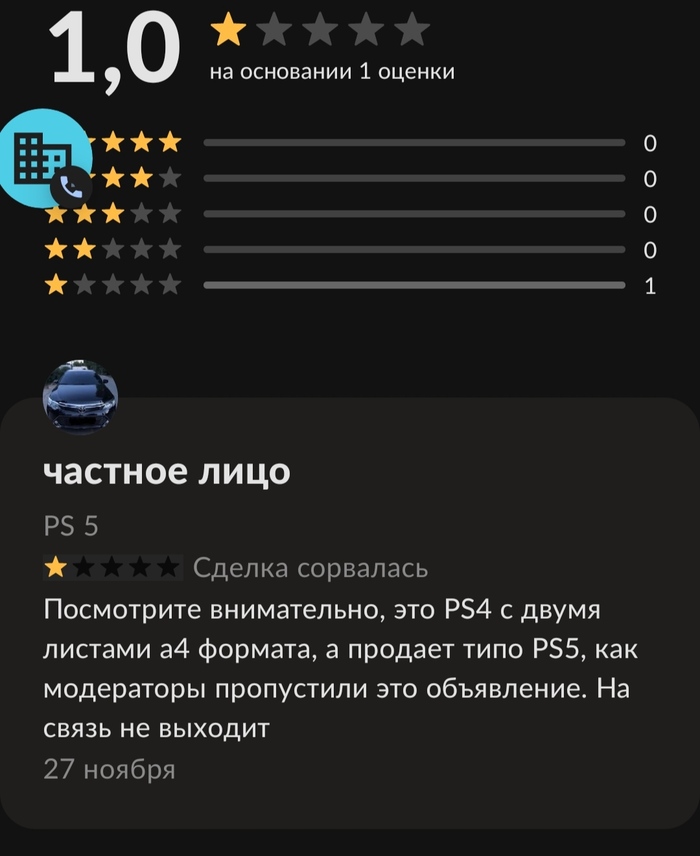700x856 pixels.
Task: Open the reviewer's car avatar
Action: [80, 399]
